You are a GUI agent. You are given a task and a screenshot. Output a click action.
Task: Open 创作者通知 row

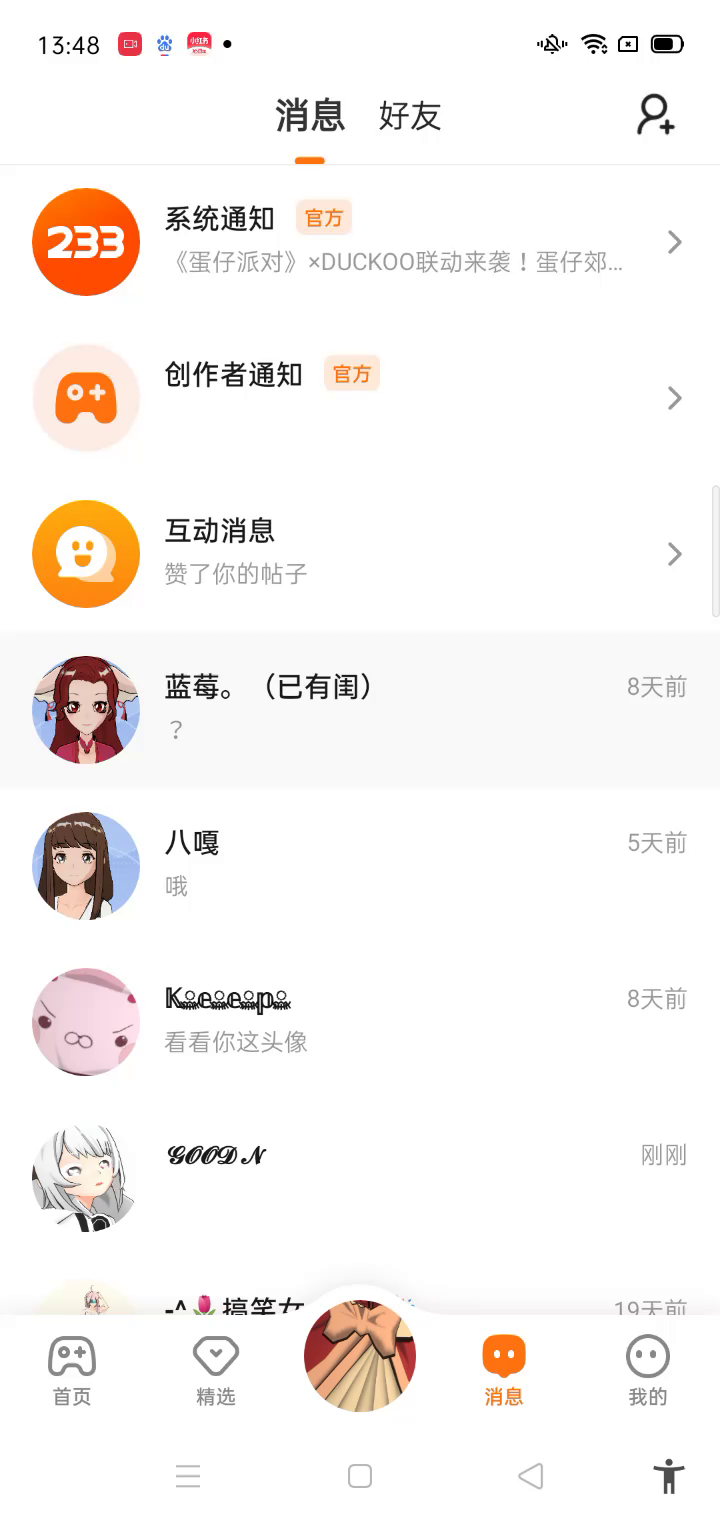point(360,398)
